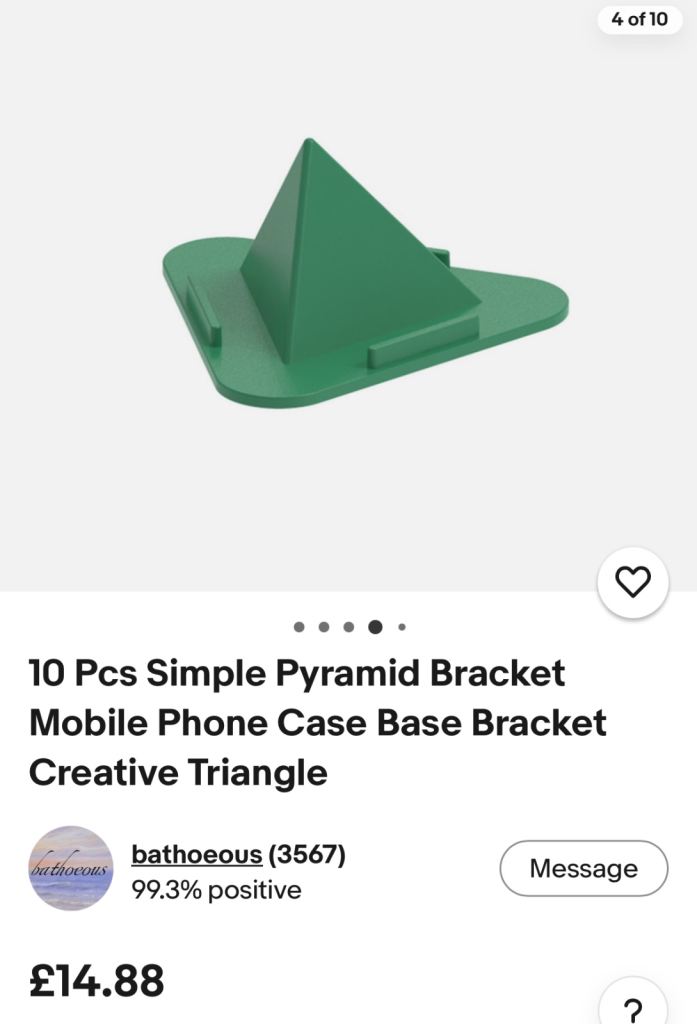Tap the bathoeous seller avatar
Screen dimensions: 697x1024
coord(71,868)
